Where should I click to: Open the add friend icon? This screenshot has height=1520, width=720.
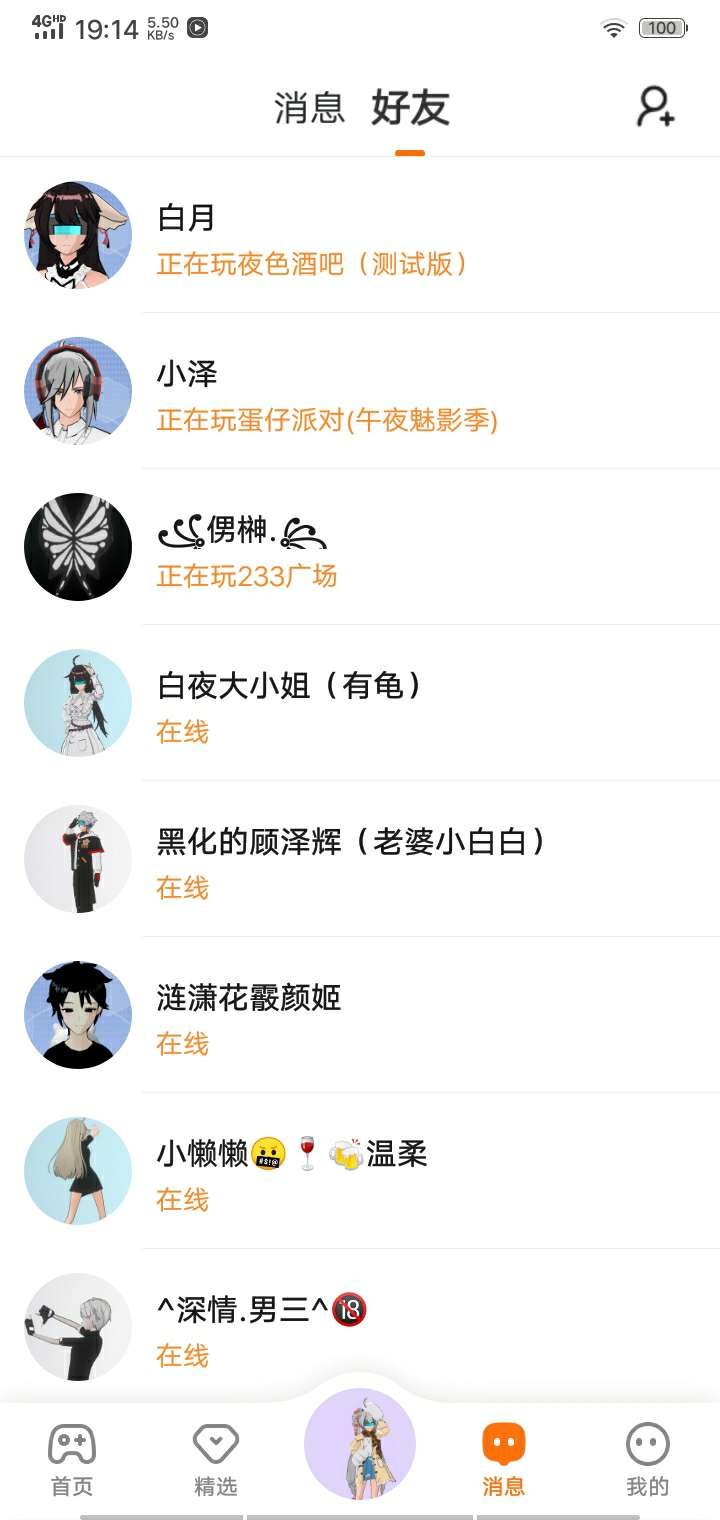(x=655, y=107)
